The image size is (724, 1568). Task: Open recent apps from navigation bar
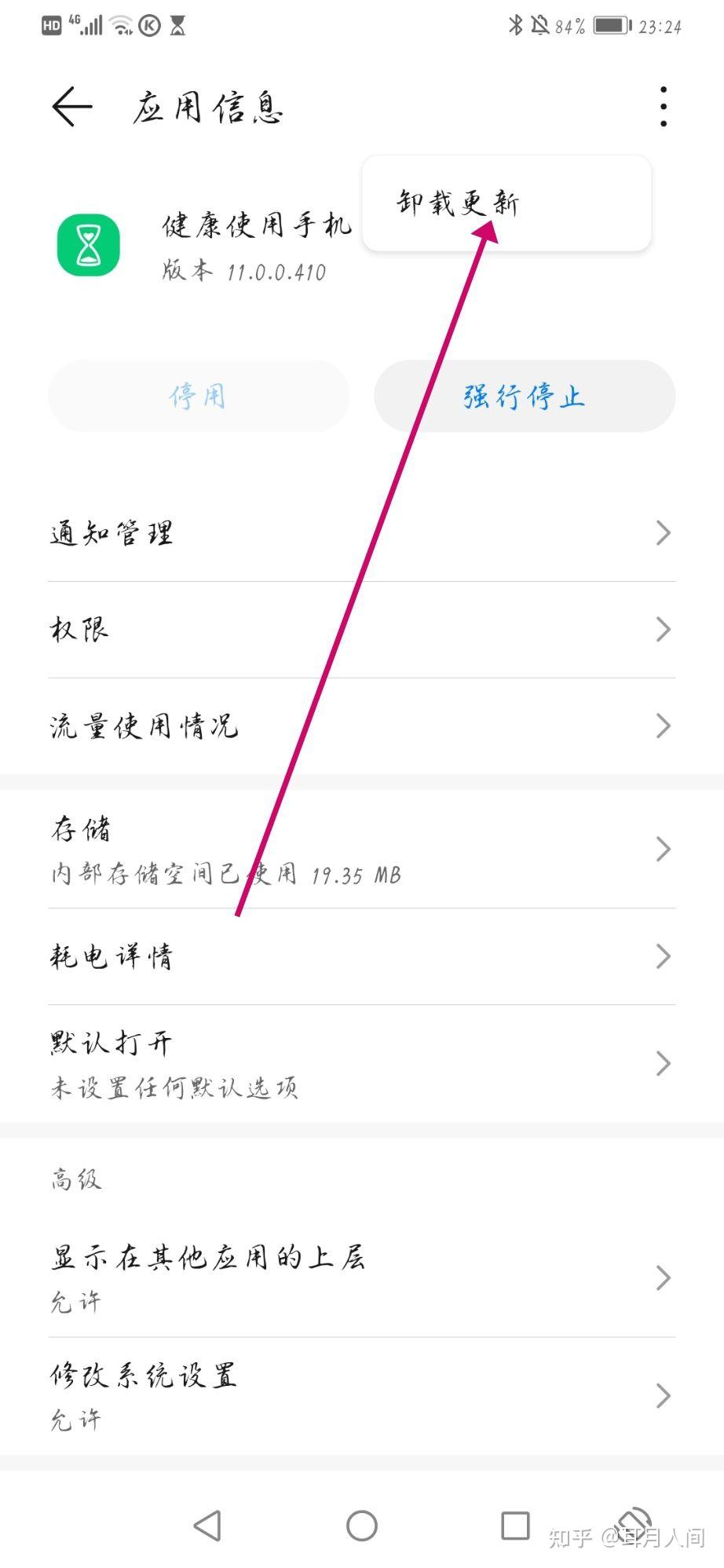point(515,1526)
